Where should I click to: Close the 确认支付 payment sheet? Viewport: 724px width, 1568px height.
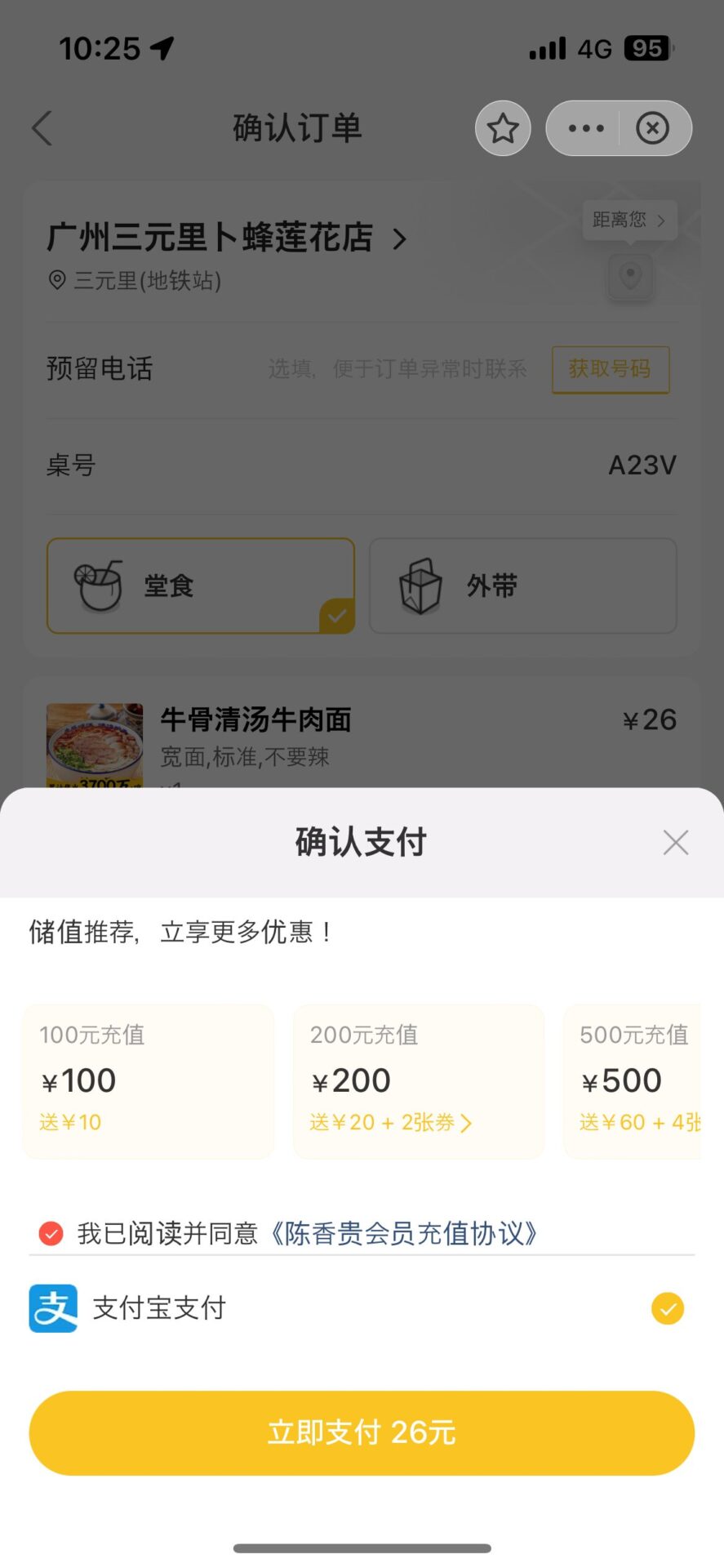676,842
